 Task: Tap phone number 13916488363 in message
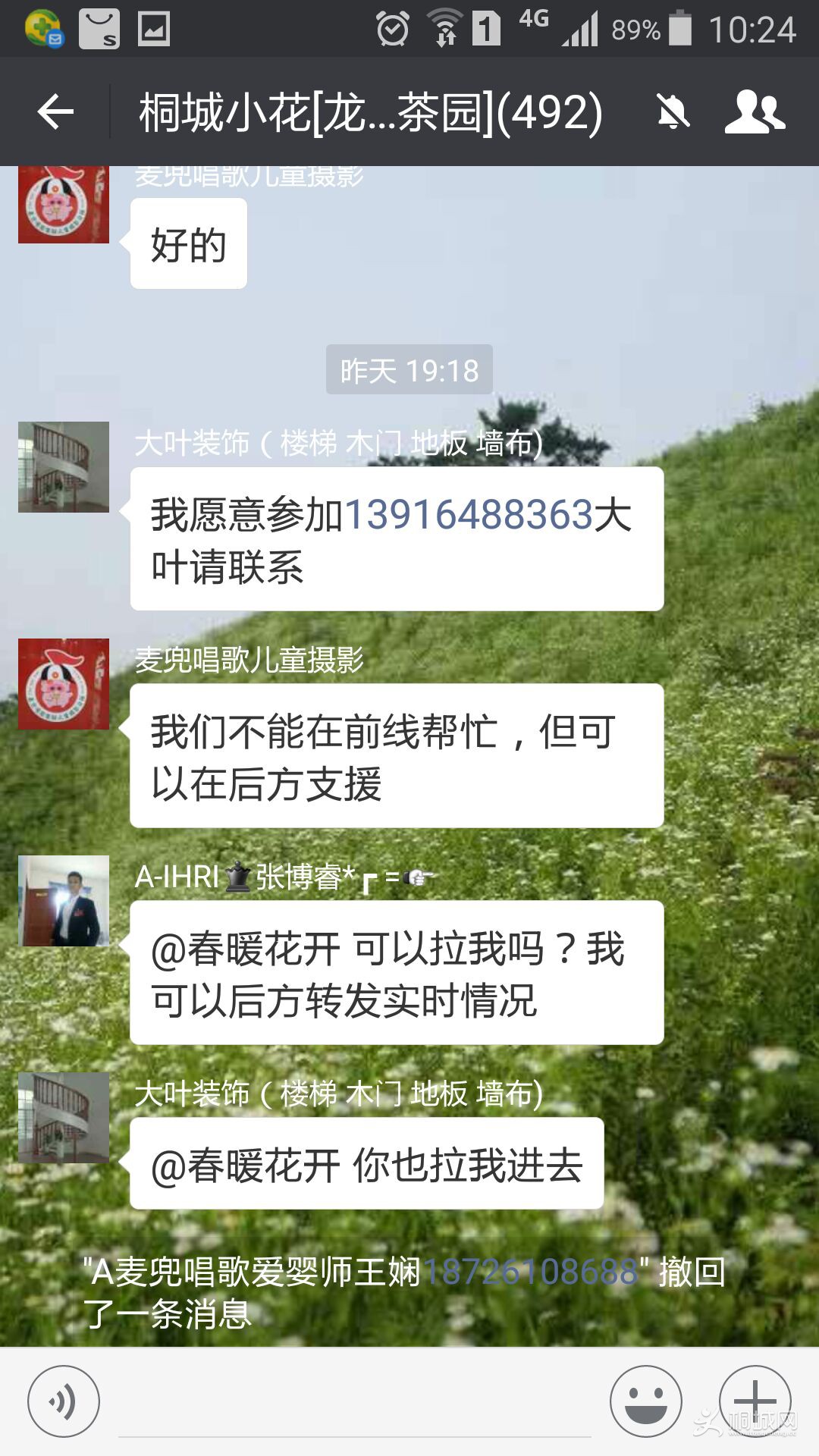[469, 515]
